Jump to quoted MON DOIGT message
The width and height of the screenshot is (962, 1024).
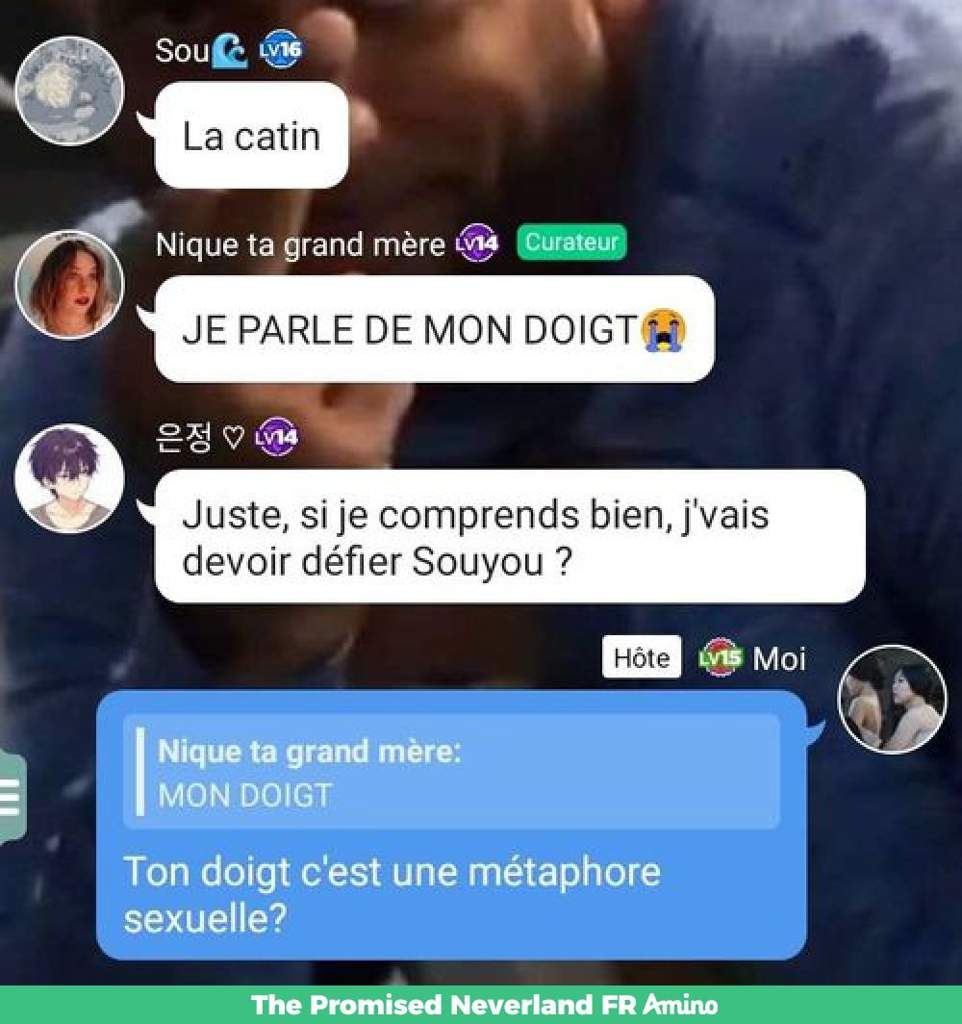(x=451, y=771)
